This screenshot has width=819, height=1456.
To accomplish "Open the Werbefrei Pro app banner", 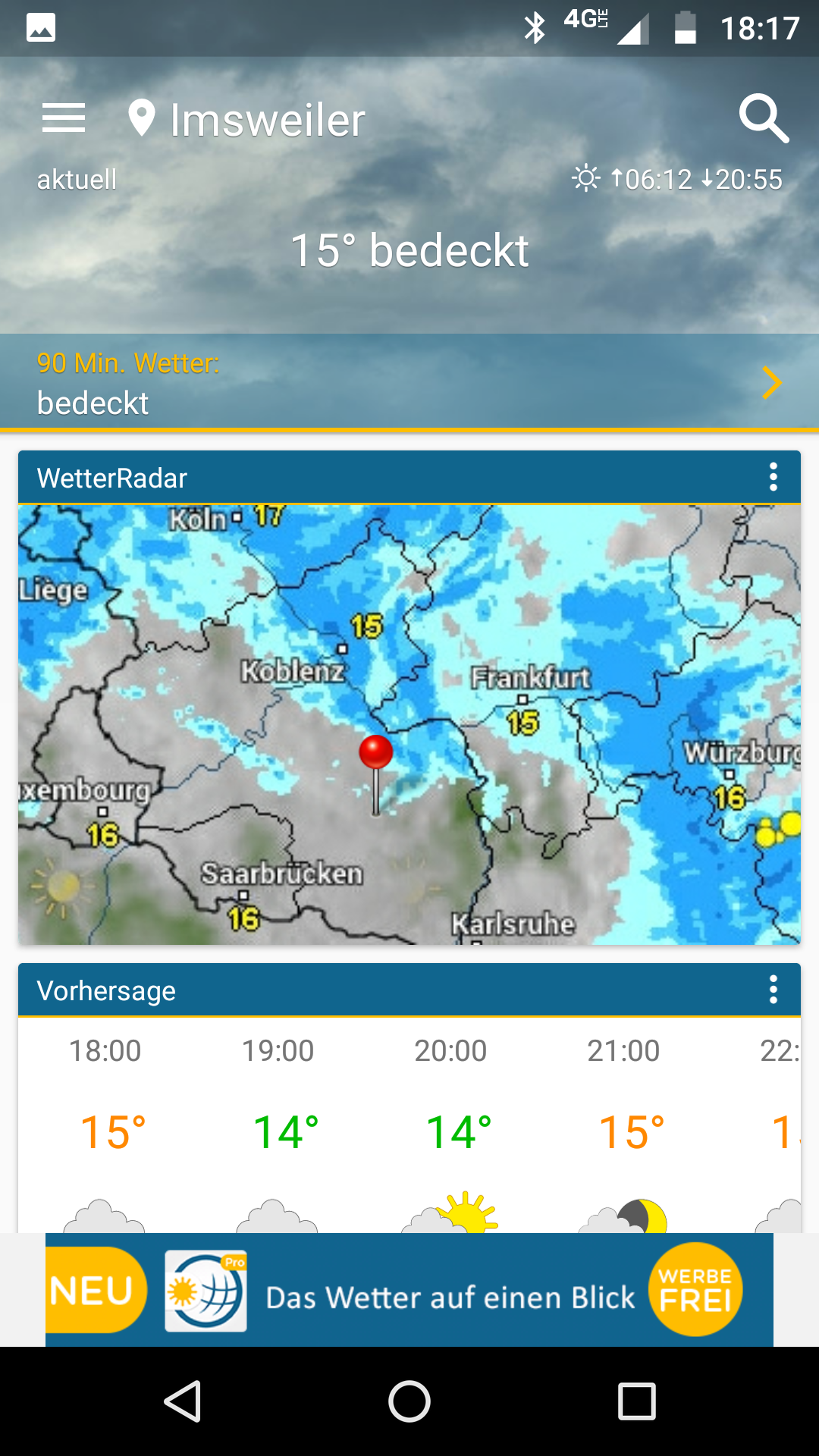I will [x=409, y=1290].
